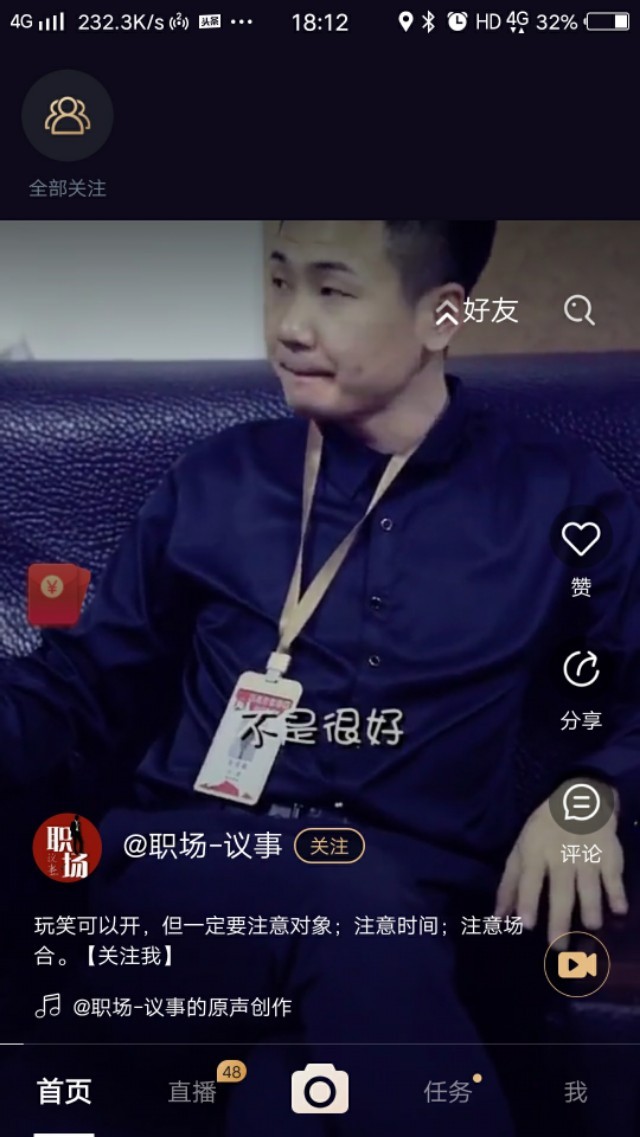Tap the red envelope reward icon
This screenshot has width=640, height=1137.
tap(57, 595)
